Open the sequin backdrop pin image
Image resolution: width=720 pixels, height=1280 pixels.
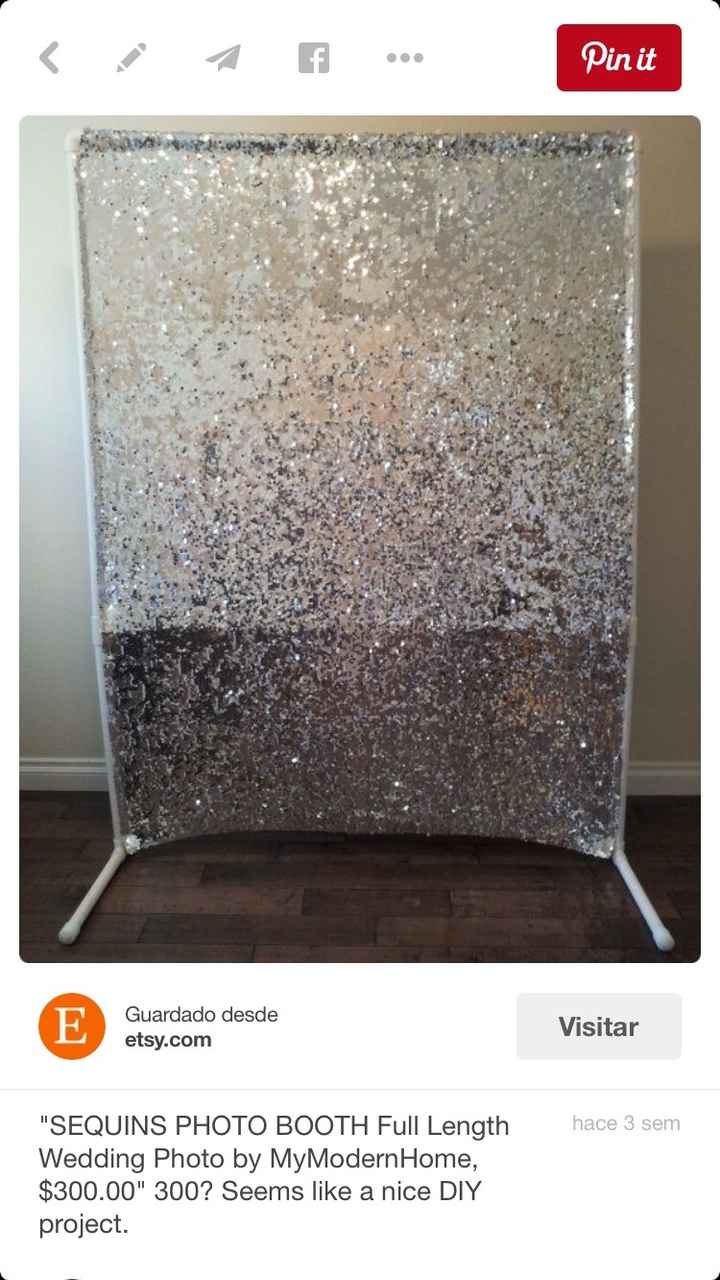tap(360, 538)
